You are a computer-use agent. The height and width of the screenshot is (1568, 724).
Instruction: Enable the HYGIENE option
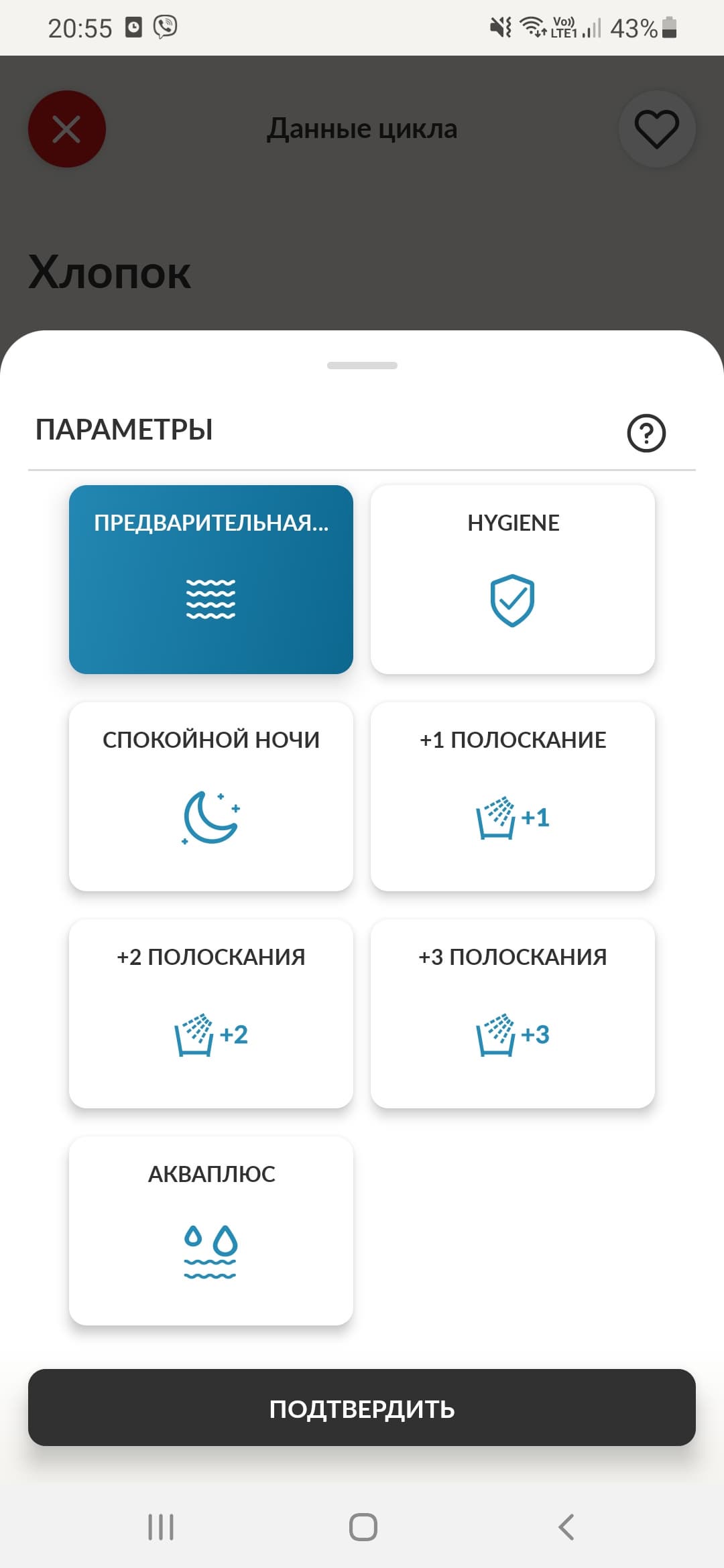512,579
